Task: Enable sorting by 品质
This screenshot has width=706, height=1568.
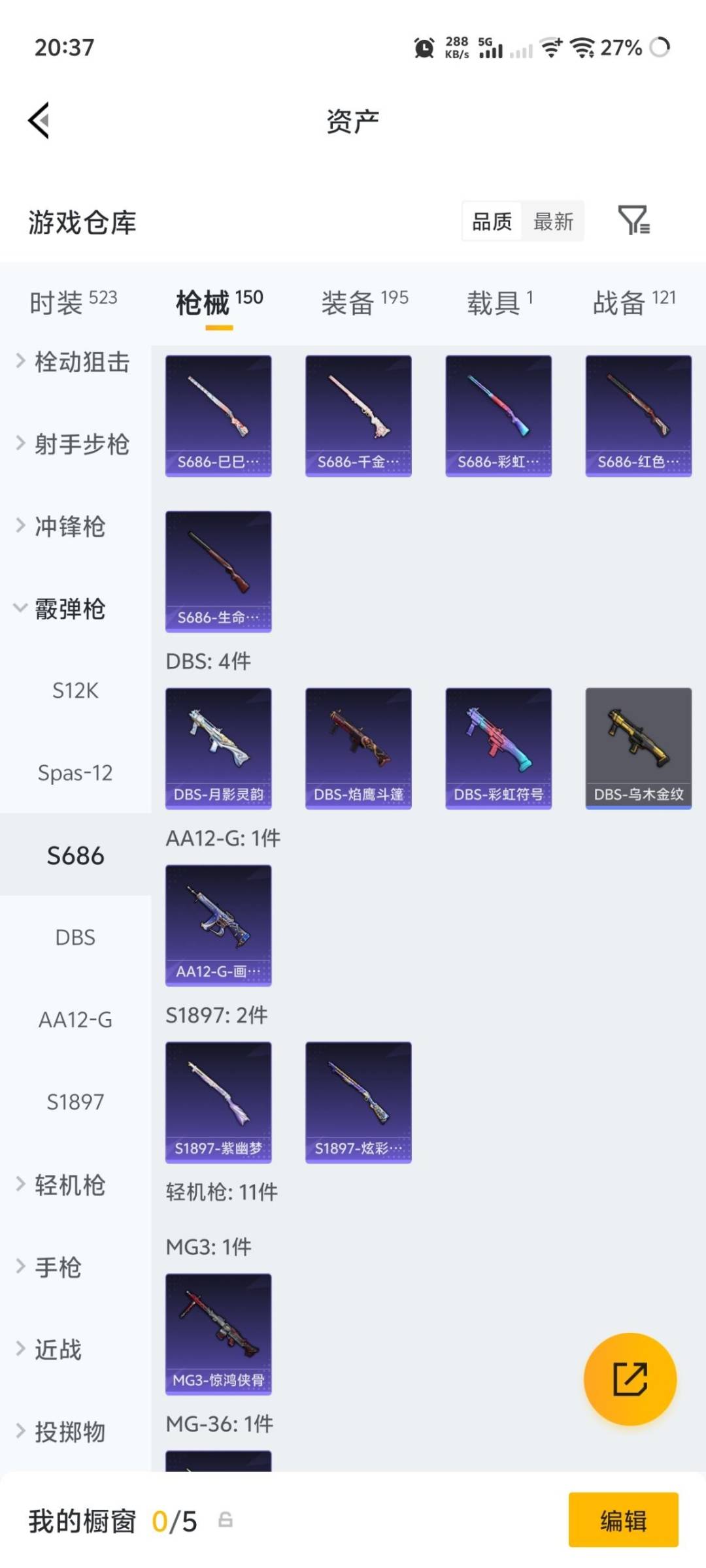Action: [491, 222]
